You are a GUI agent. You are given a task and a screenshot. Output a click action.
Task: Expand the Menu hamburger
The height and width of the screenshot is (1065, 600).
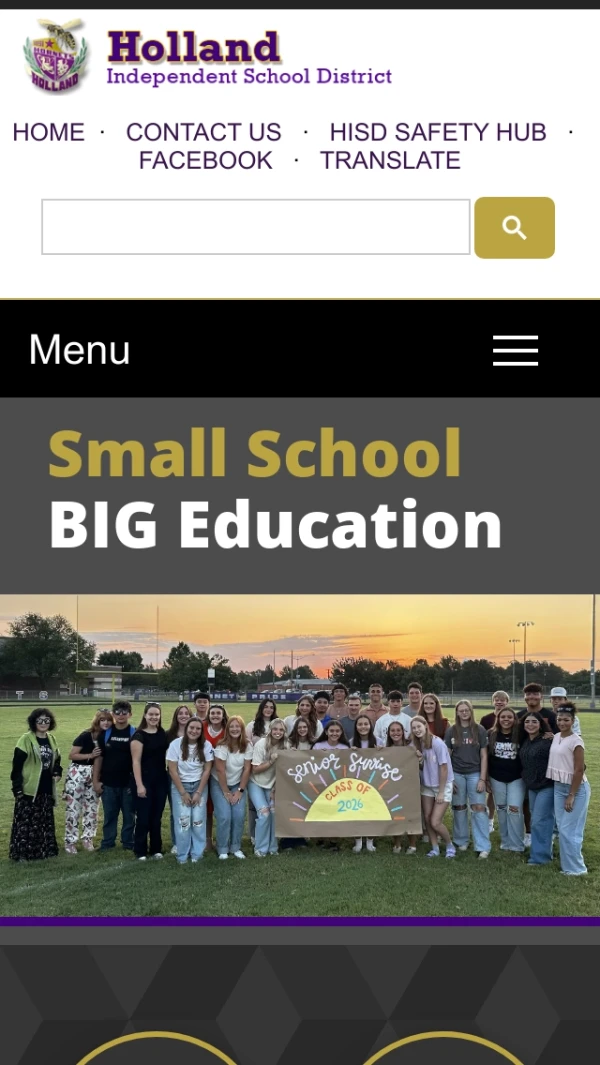(515, 350)
